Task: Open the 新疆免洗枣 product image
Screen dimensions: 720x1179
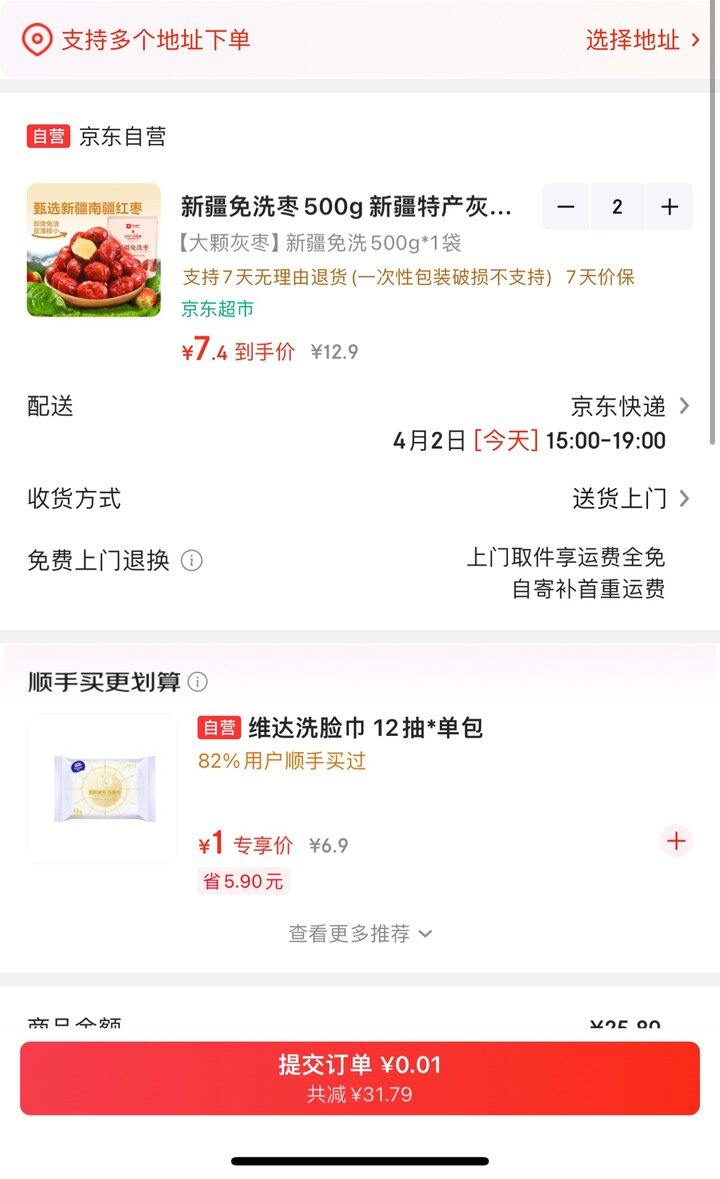Action: [x=94, y=250]
